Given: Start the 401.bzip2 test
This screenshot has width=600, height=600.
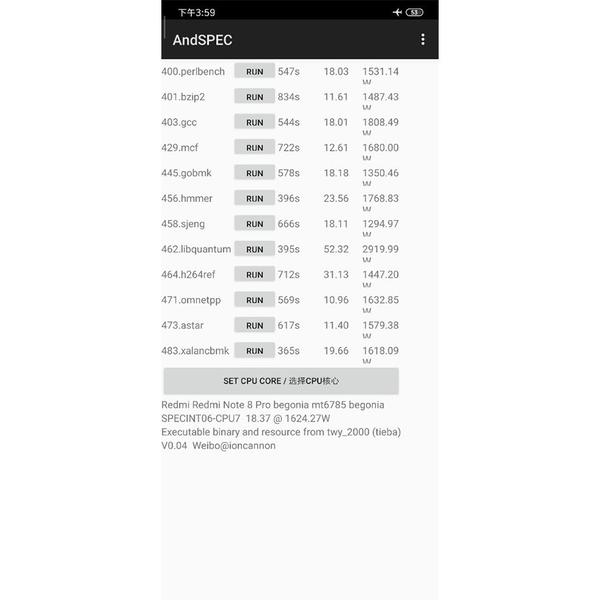Looking at the screenshot, I should (x=254, y=97).
